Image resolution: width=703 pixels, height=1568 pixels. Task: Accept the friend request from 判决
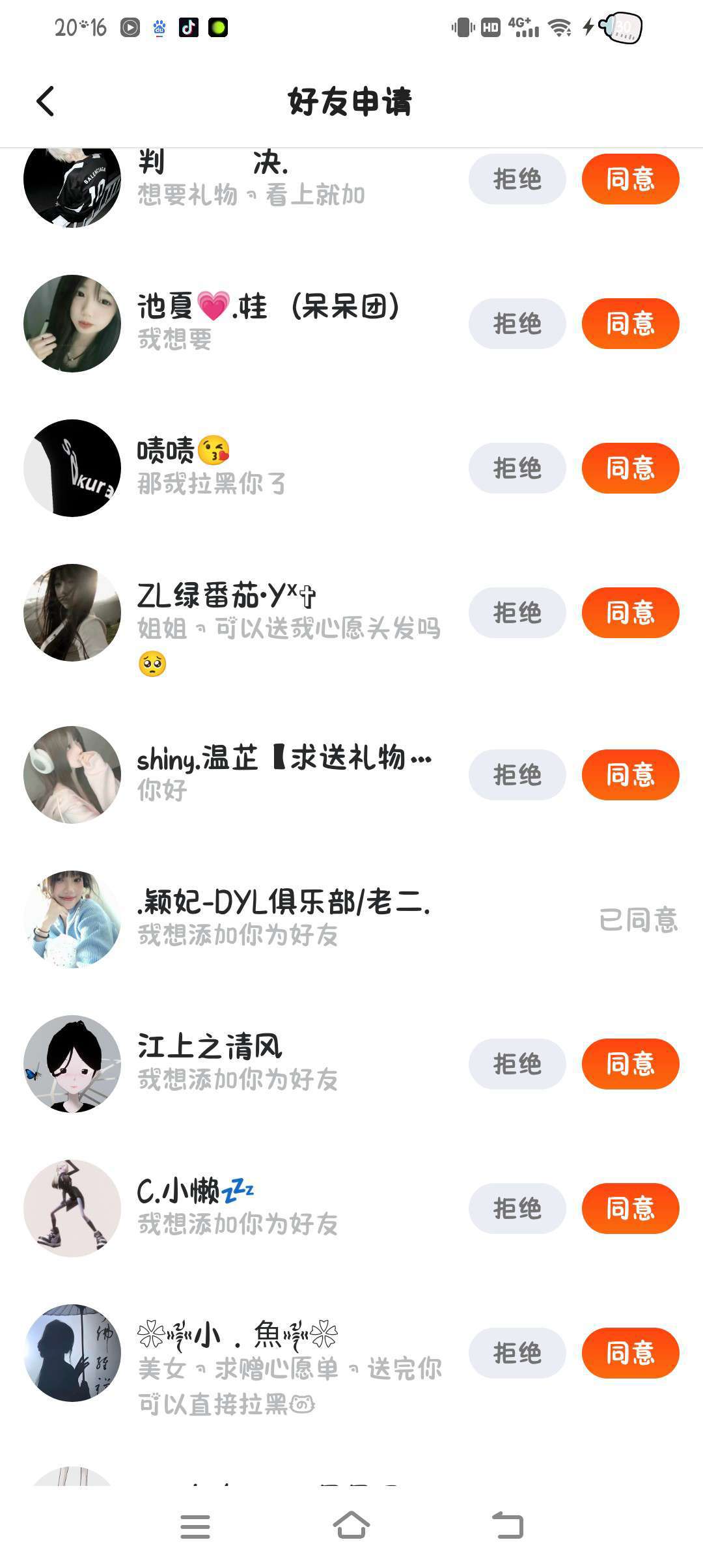pos(629,179)
